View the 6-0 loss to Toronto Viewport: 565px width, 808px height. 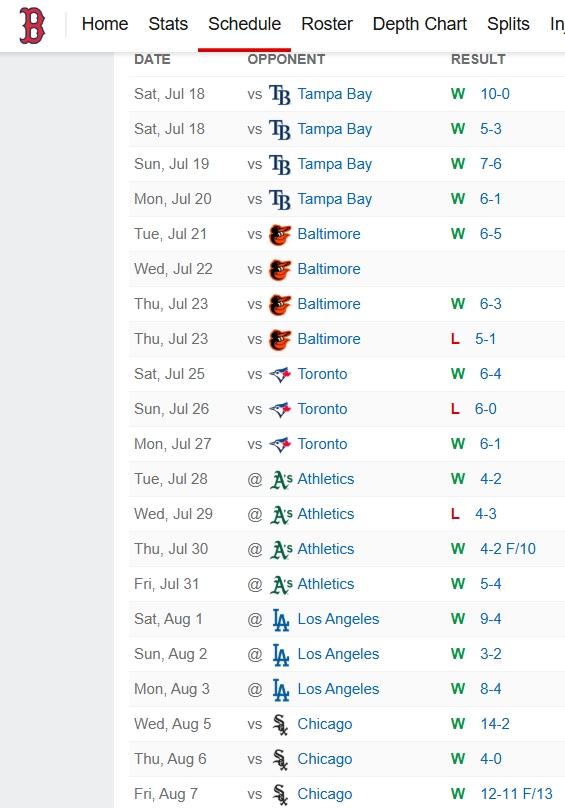pos(486,409)
